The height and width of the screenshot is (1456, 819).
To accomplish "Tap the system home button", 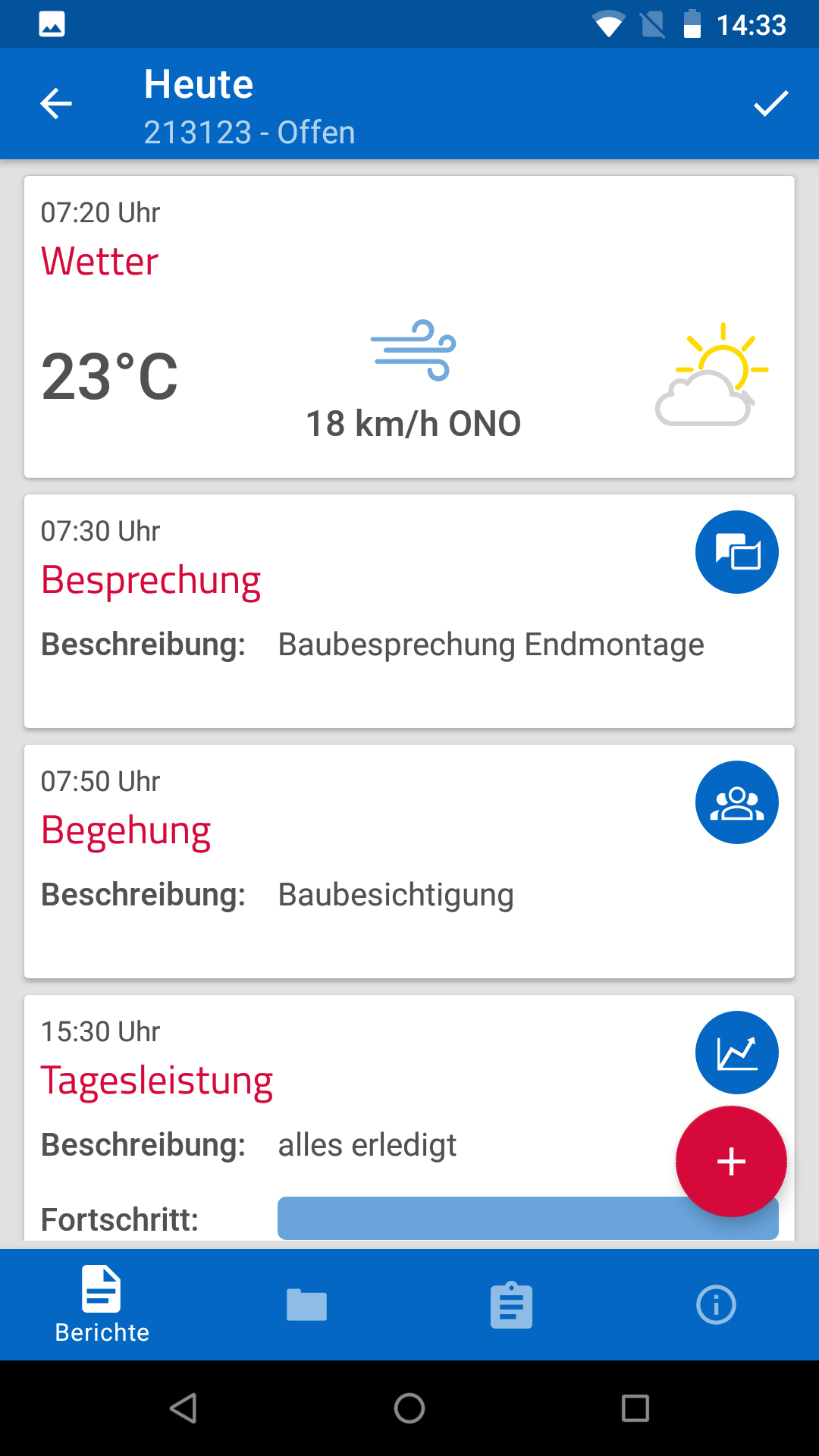I will pos(409,1408).
